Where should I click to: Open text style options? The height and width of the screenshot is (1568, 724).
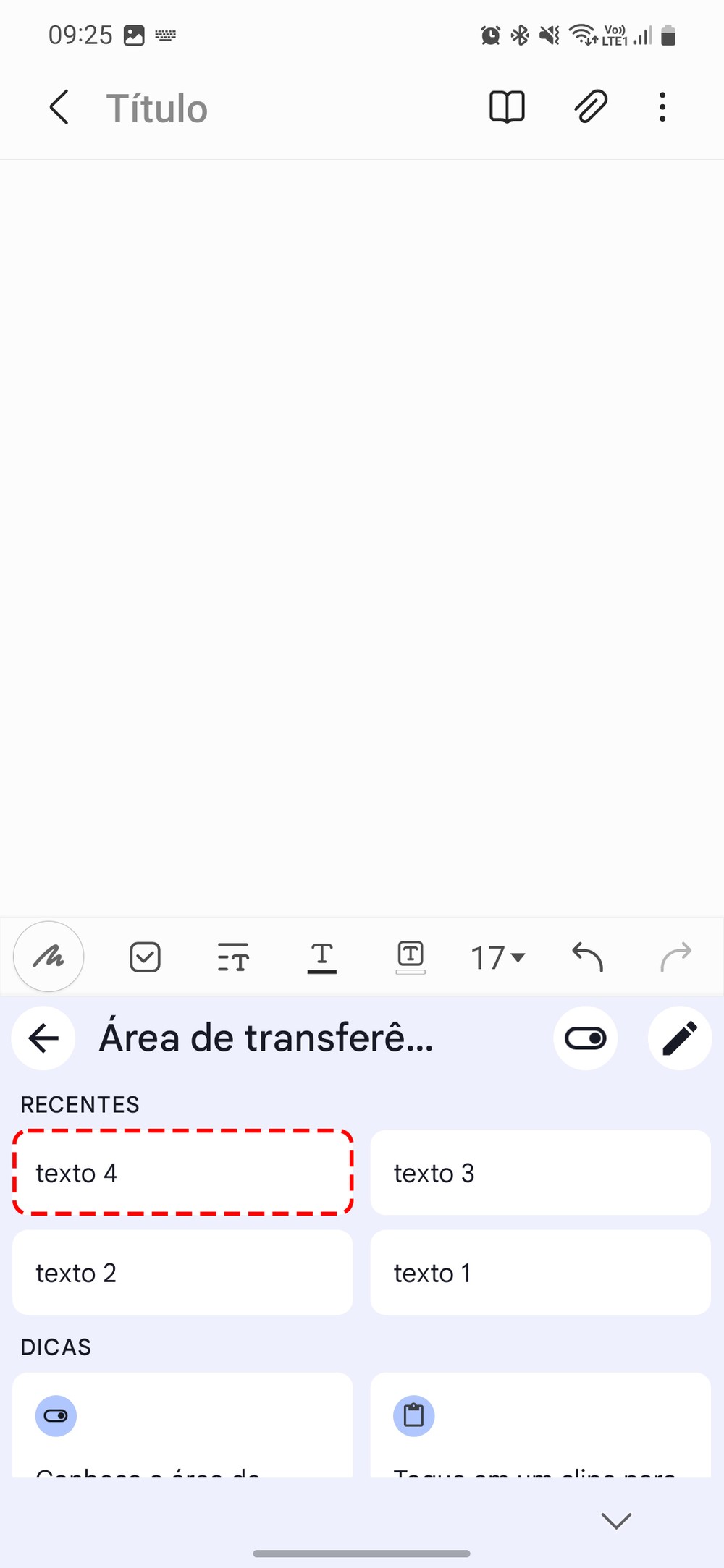coord(233,957)
